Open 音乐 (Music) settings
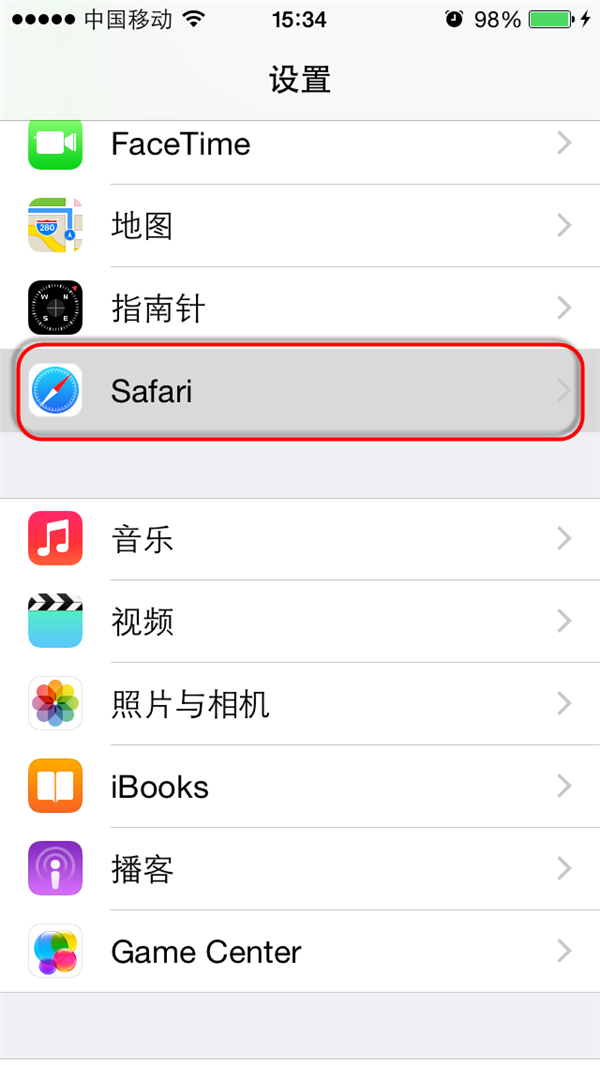The width and height of the screenshot is (600, 1065). pyautogui.click(x=300, y=540)
